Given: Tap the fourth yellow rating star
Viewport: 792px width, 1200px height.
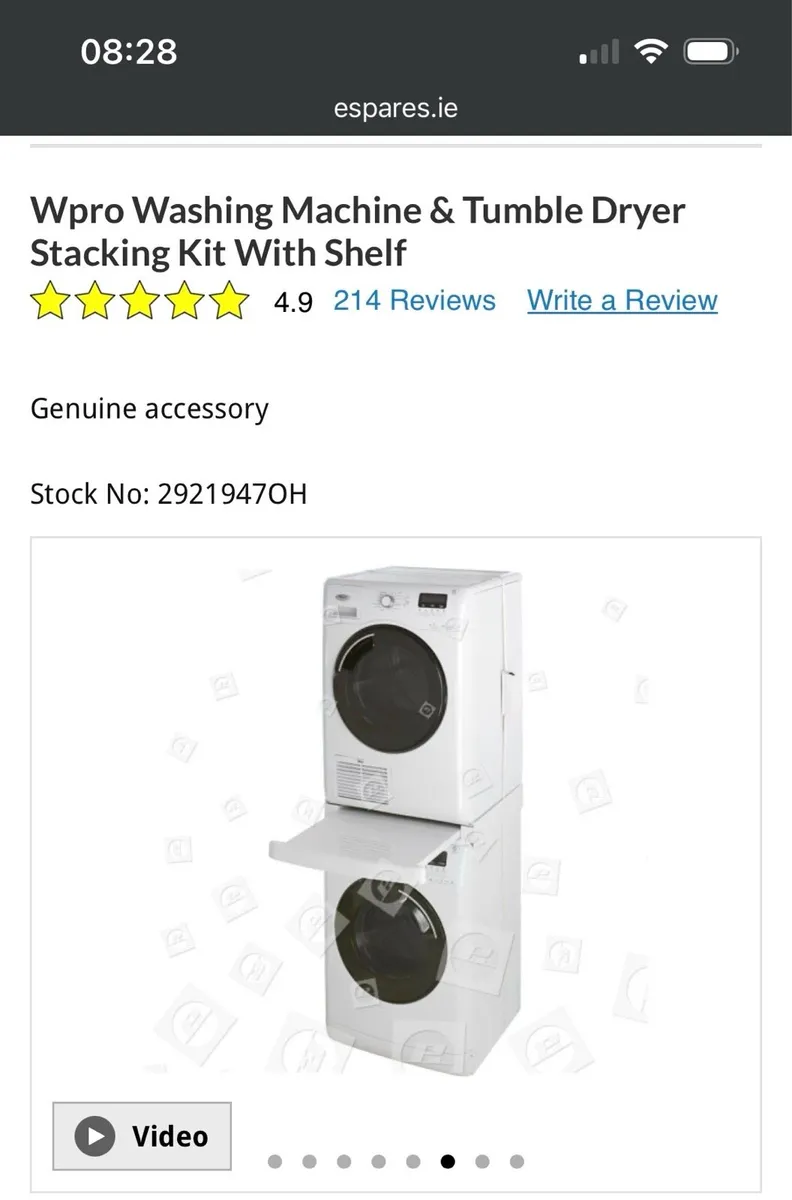Looking at the screenshot, I should tap(184, 300).
